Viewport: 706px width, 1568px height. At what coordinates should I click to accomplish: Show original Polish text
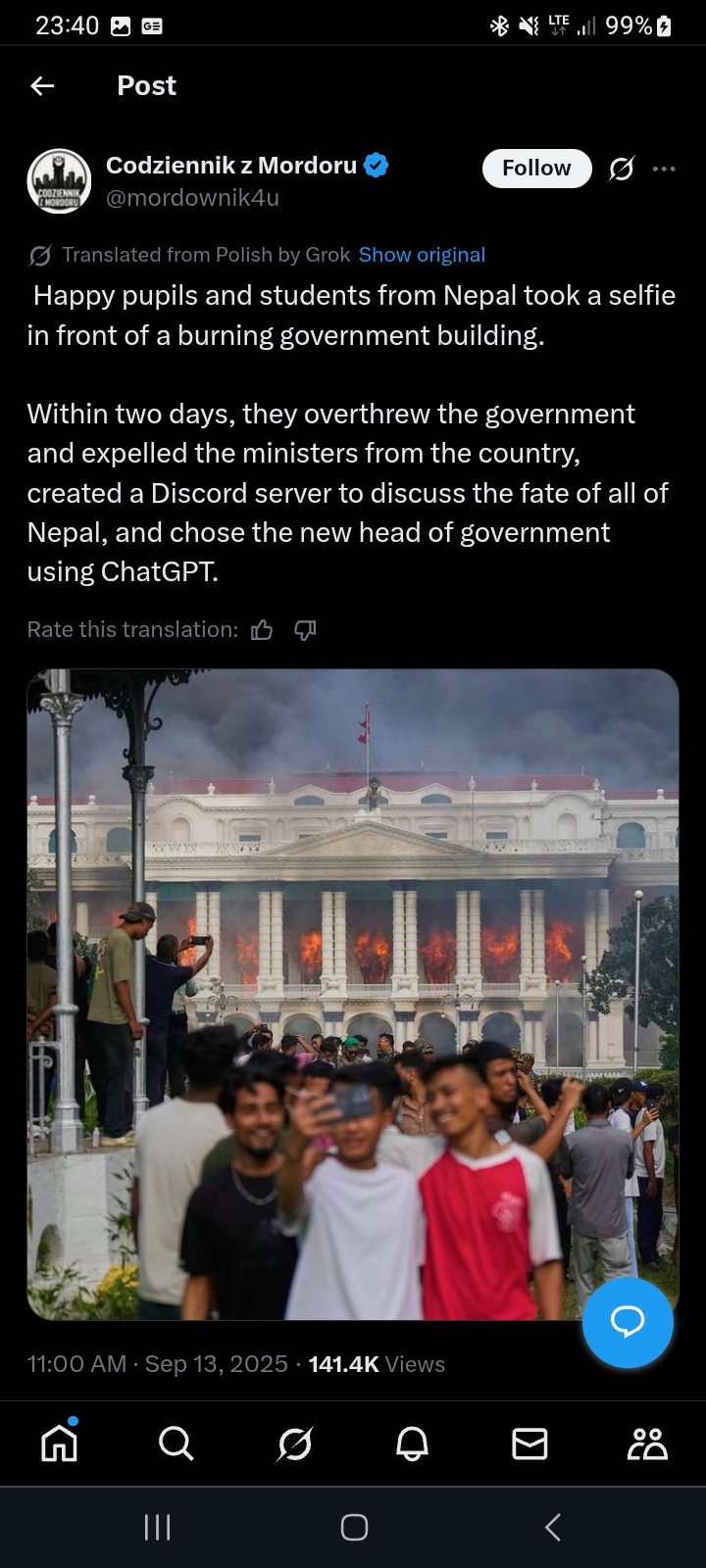click(422, 255)
